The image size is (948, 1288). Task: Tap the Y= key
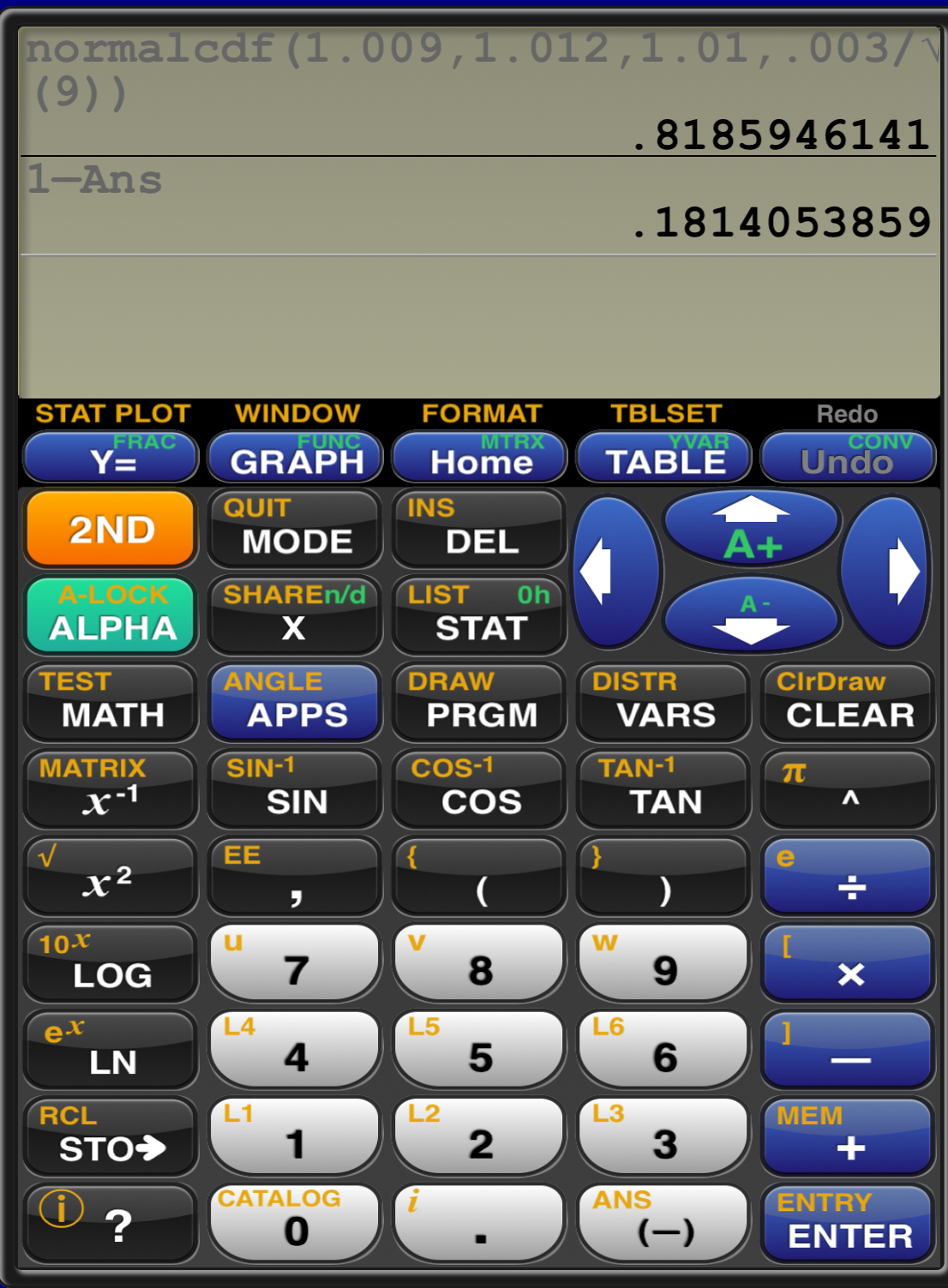tap(111, 458)
